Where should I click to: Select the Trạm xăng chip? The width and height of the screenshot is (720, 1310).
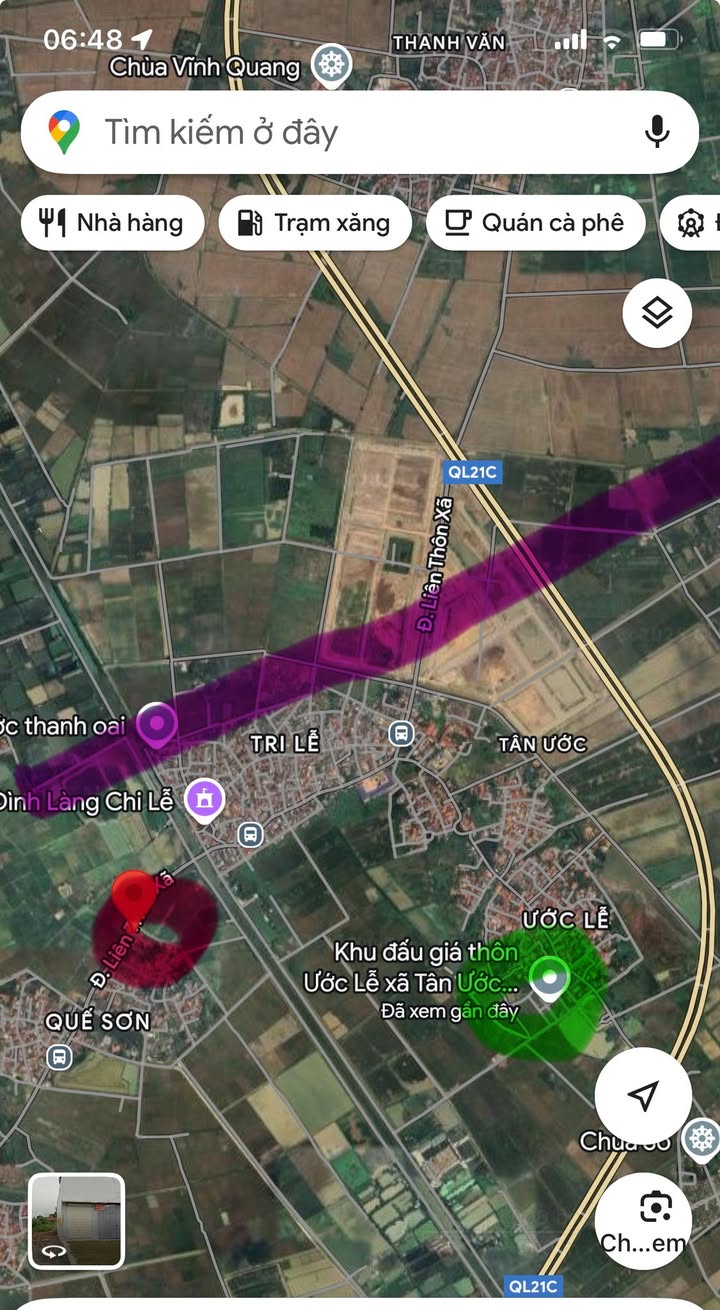pyautogui.click(x=315, y=222)
